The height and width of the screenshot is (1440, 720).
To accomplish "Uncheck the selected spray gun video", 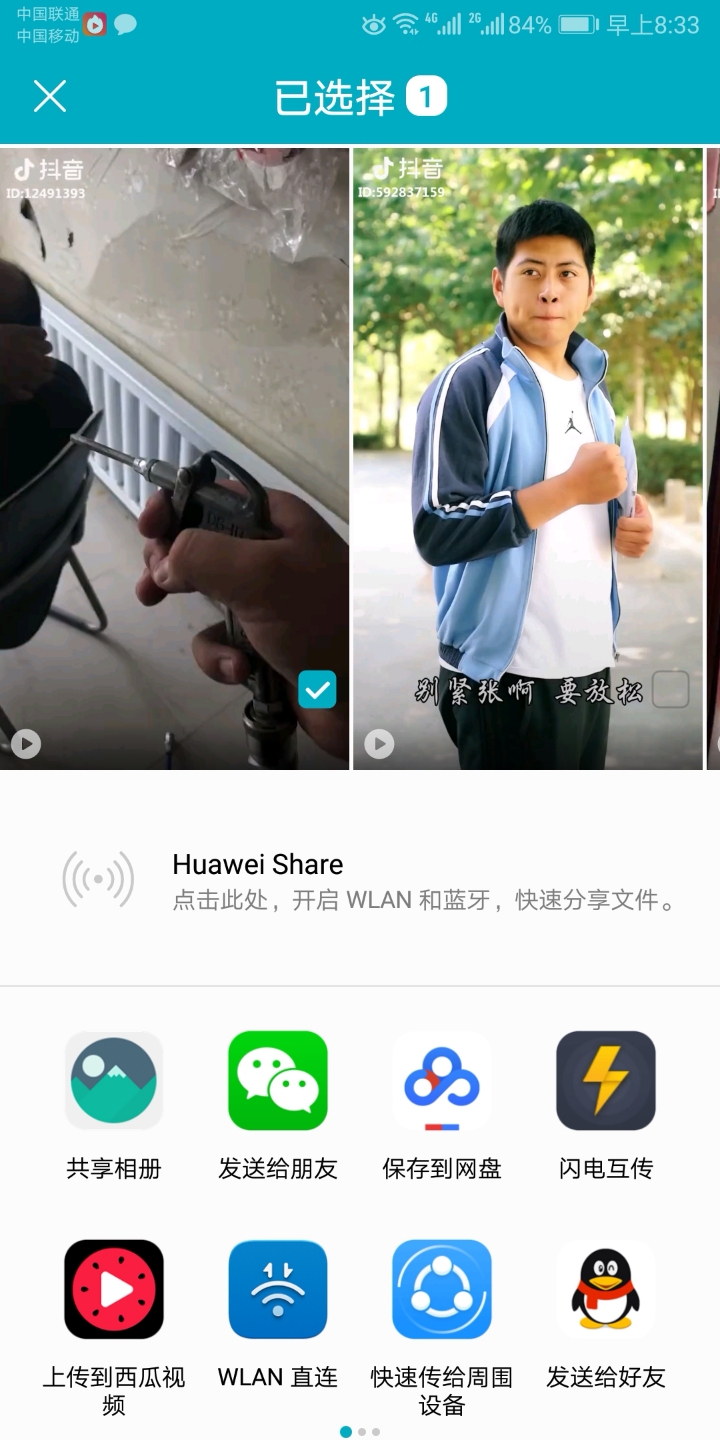I will tap(318, 690).
